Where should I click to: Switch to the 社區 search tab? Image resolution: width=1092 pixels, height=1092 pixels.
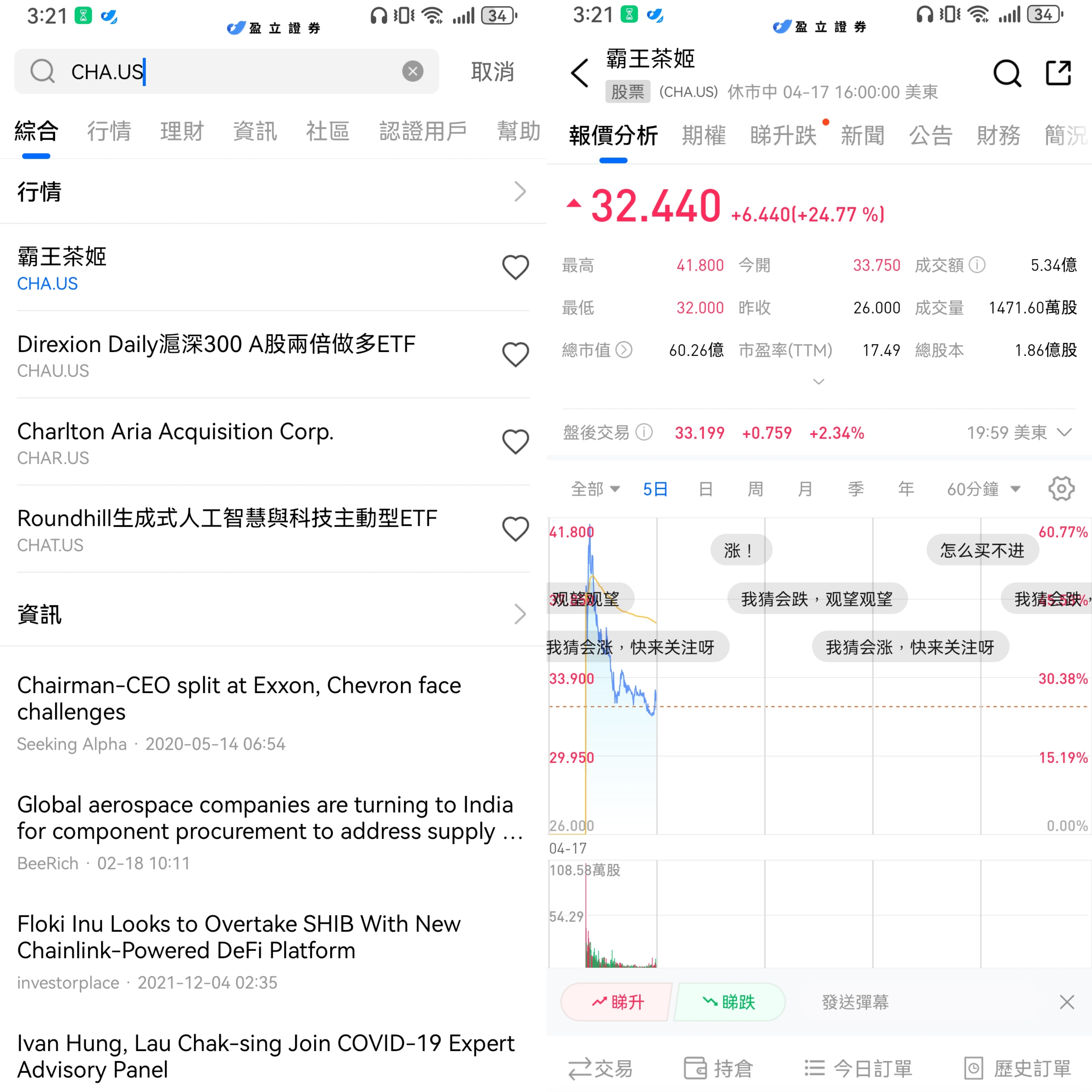pyautogui.click(x=327, y=131)
